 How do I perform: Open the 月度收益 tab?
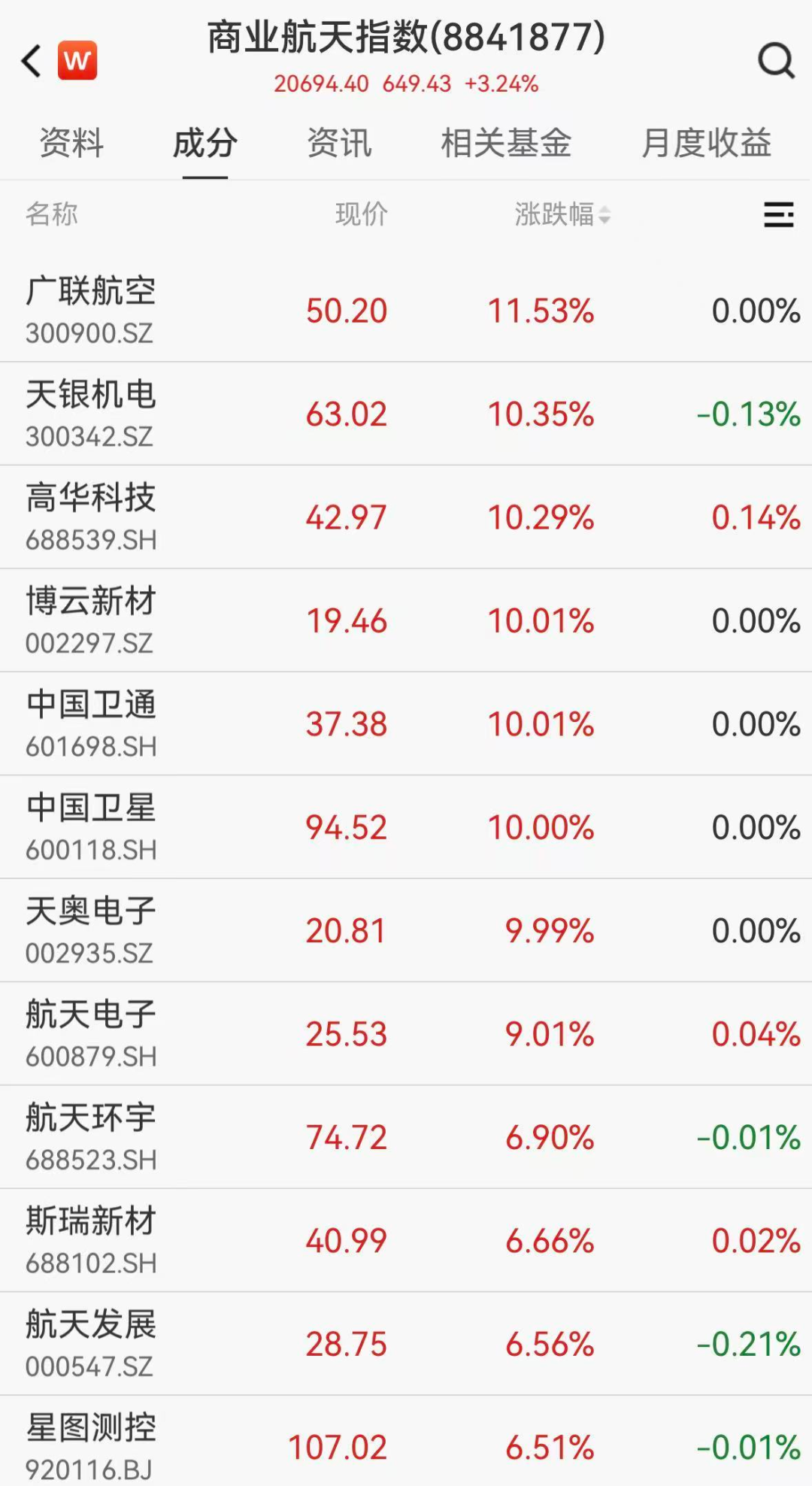coord(707,143)
